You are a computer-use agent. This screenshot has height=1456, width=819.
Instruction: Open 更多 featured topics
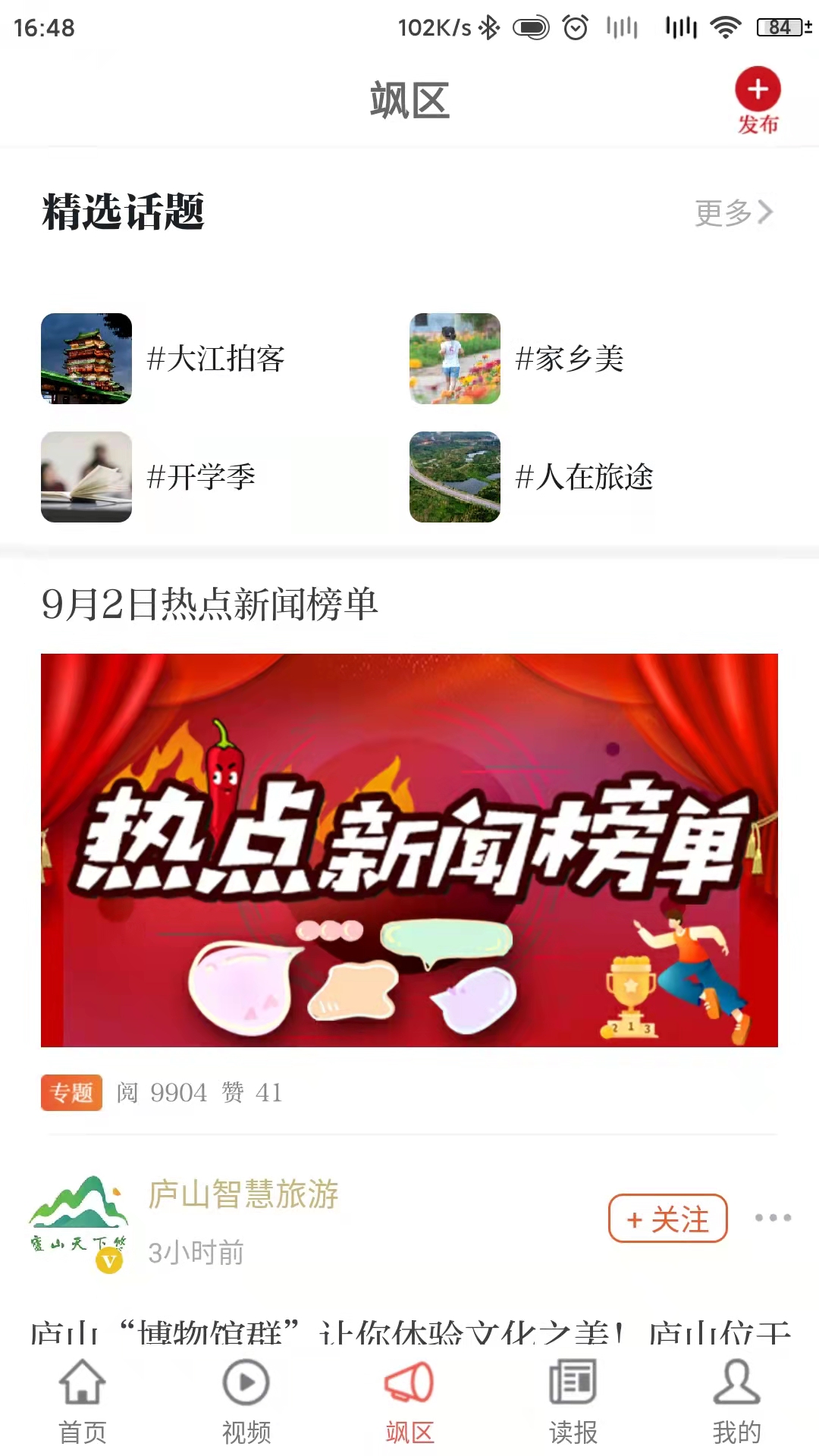pos(733,212)
